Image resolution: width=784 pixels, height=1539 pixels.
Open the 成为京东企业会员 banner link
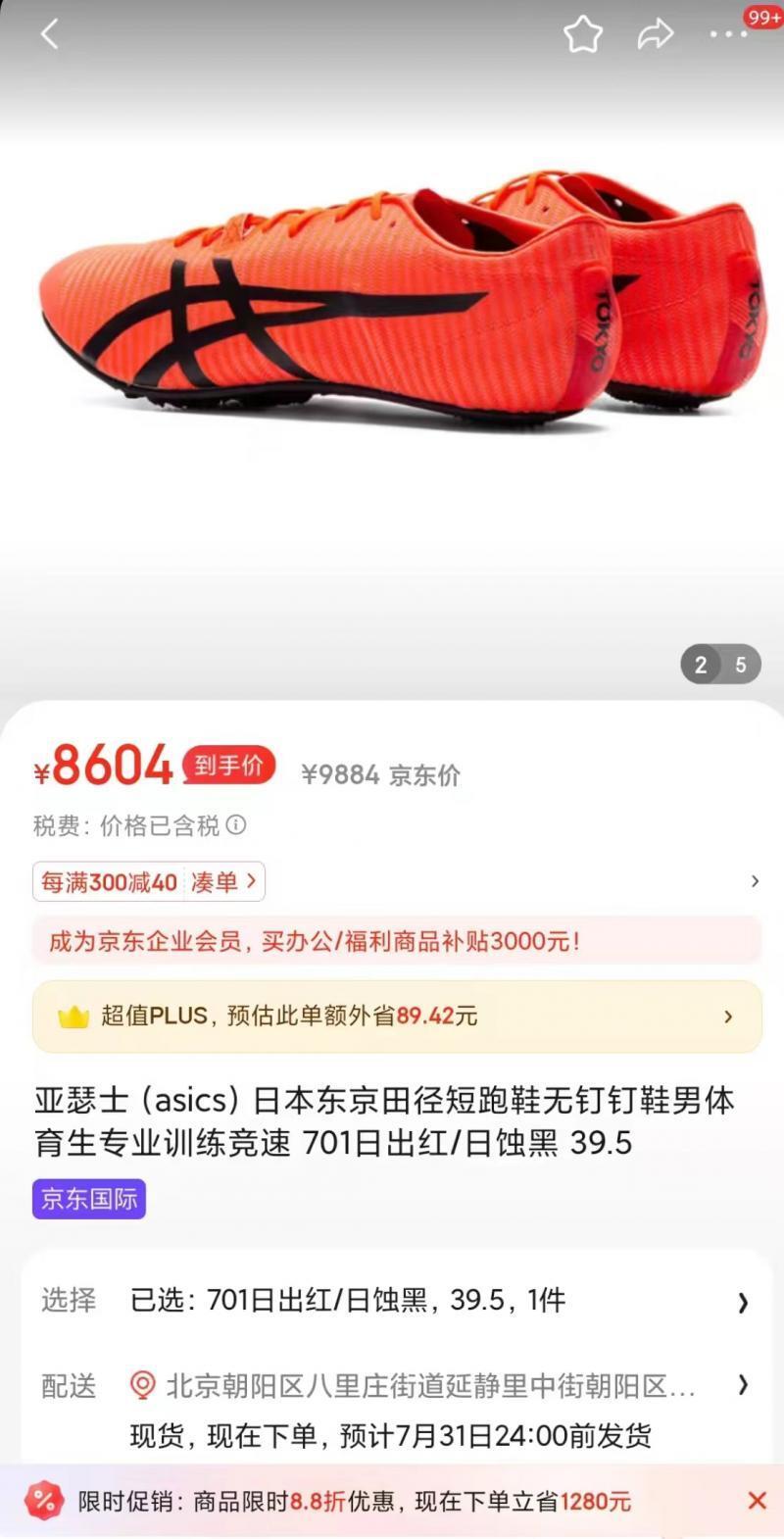tap(392, 940)
